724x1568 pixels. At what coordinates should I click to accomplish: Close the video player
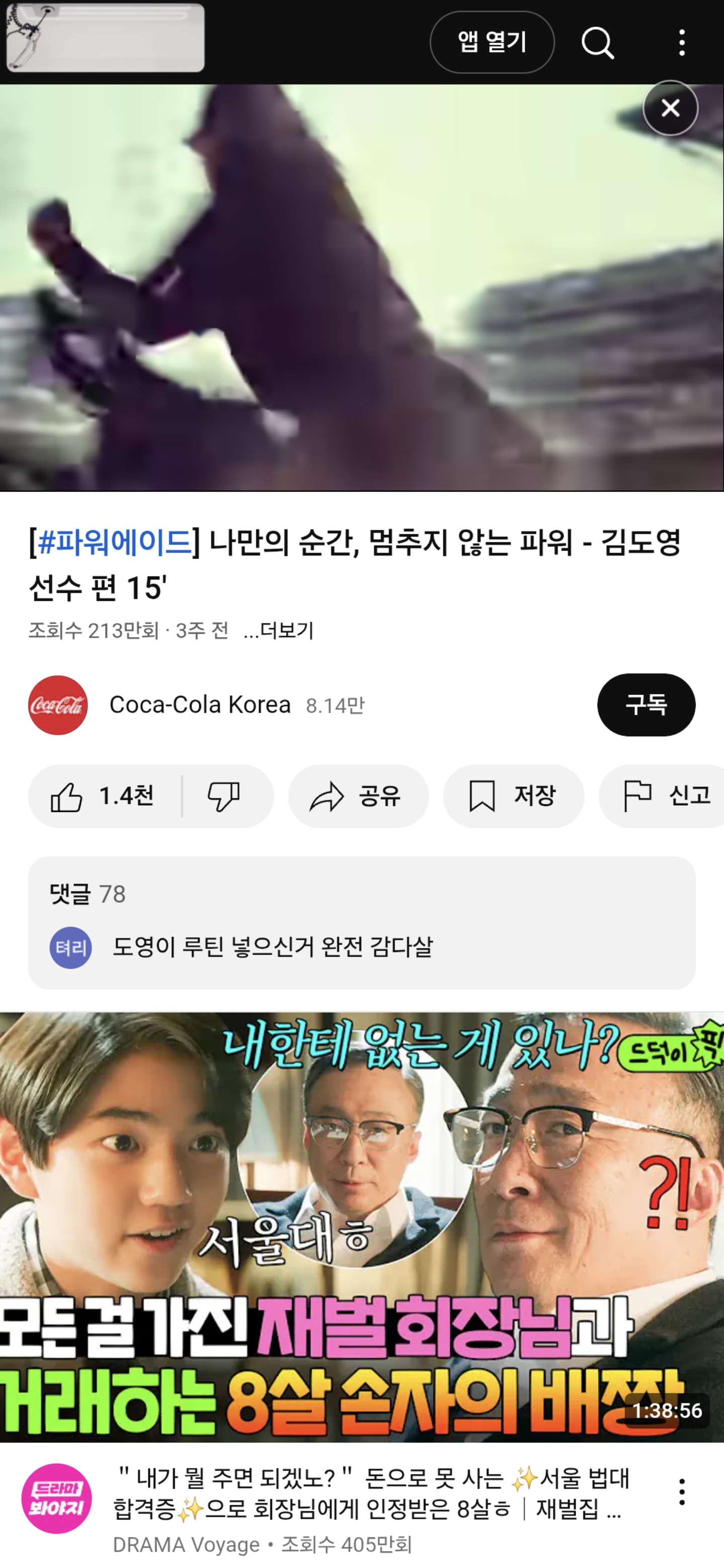coord(670,109)
